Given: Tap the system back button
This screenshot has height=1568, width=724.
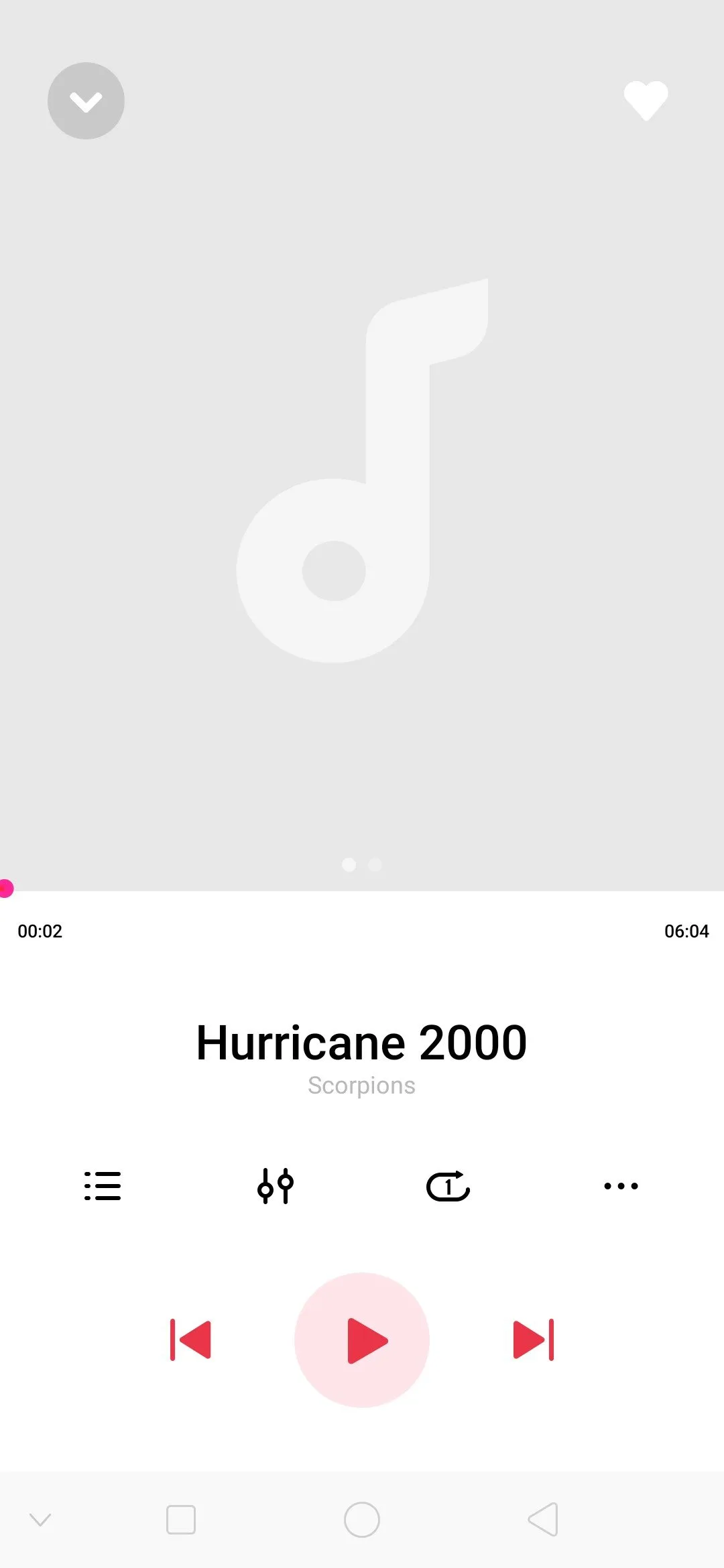Looking at the screenshot, I should point(543,1519).
